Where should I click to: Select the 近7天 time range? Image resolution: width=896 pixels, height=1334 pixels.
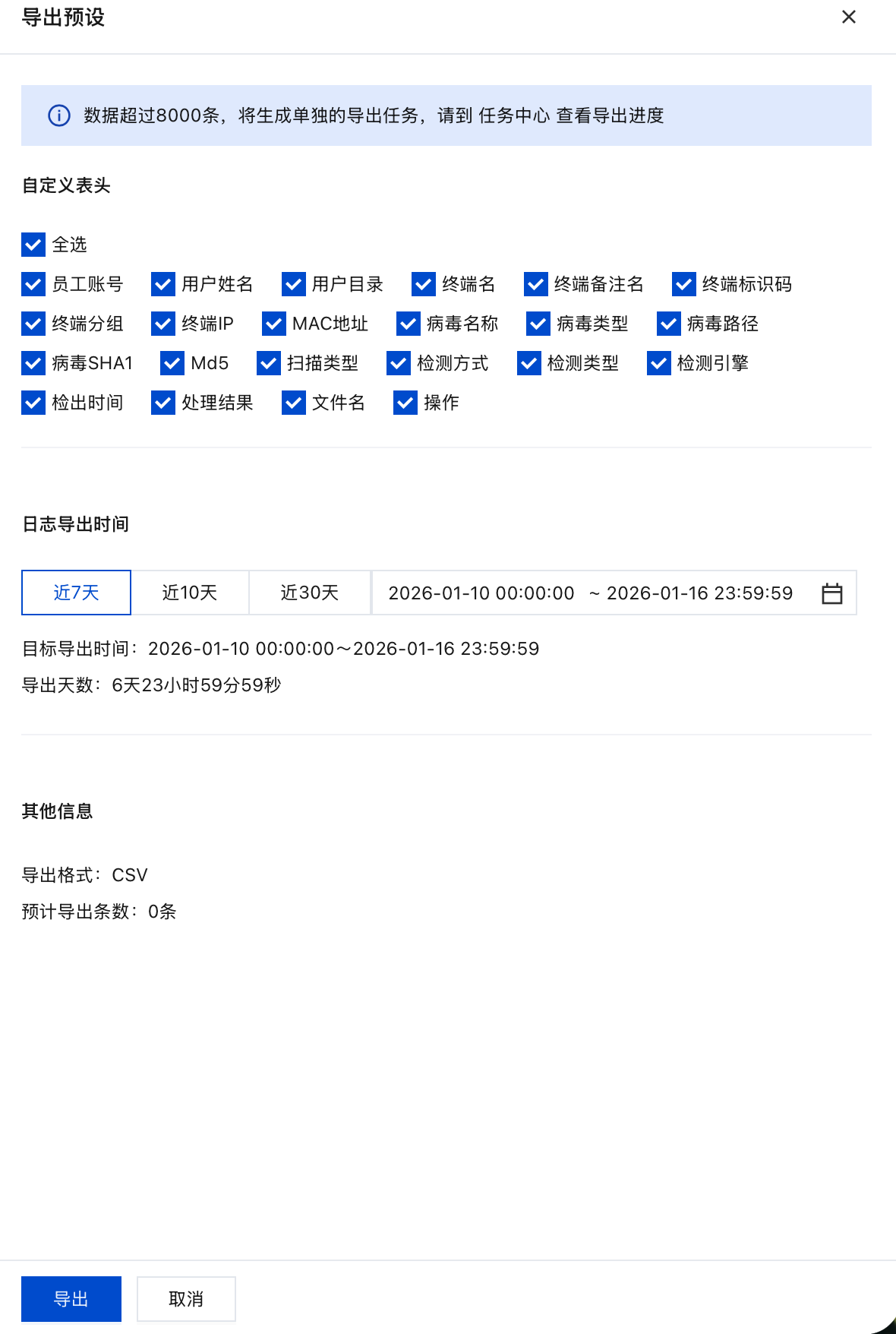[x=76, y=593]
